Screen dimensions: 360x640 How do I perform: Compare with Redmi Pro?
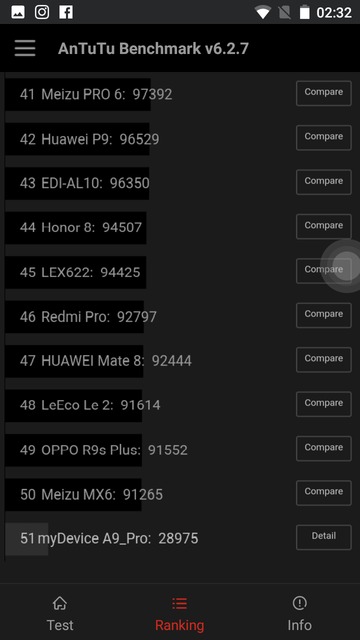coord(324,316)
